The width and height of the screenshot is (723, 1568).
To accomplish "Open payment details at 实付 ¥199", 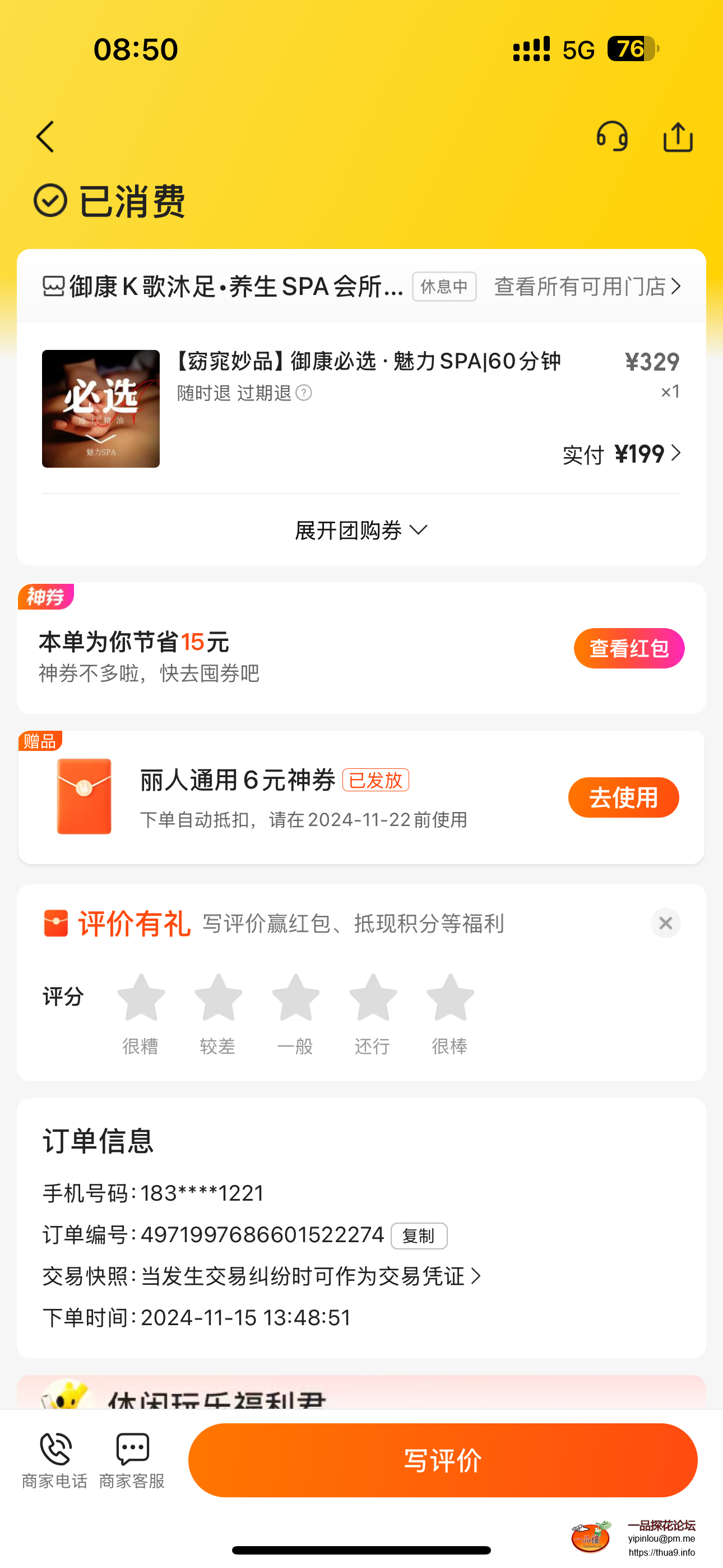I will [x=622, y=454].
